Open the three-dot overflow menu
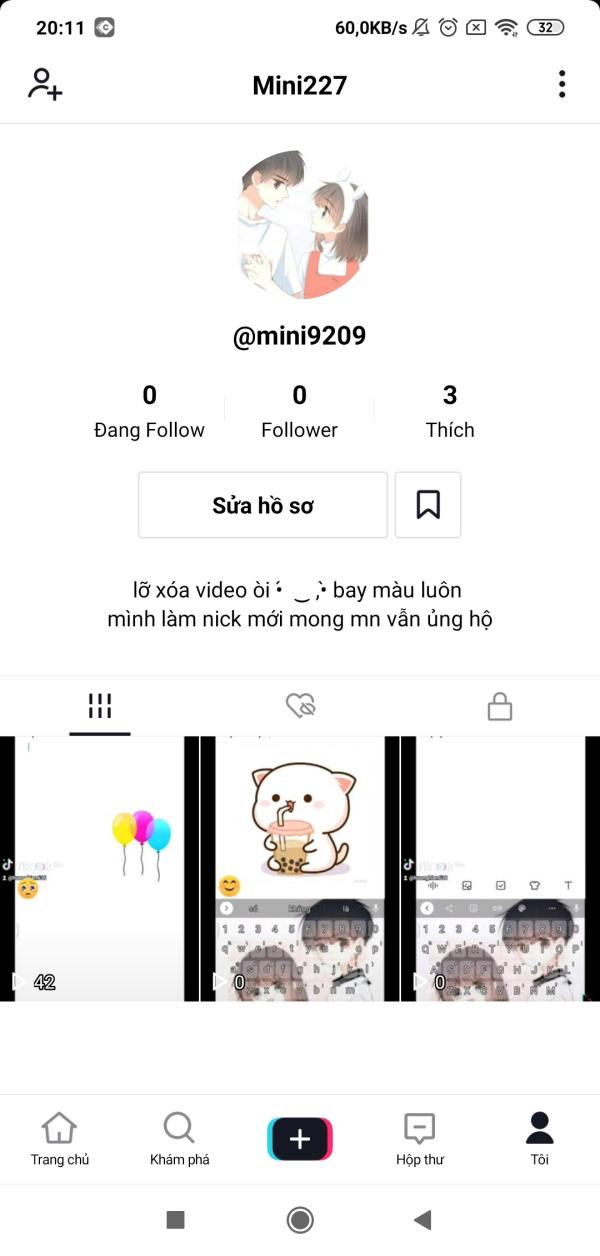600x1256 pixels. point(562,84)
